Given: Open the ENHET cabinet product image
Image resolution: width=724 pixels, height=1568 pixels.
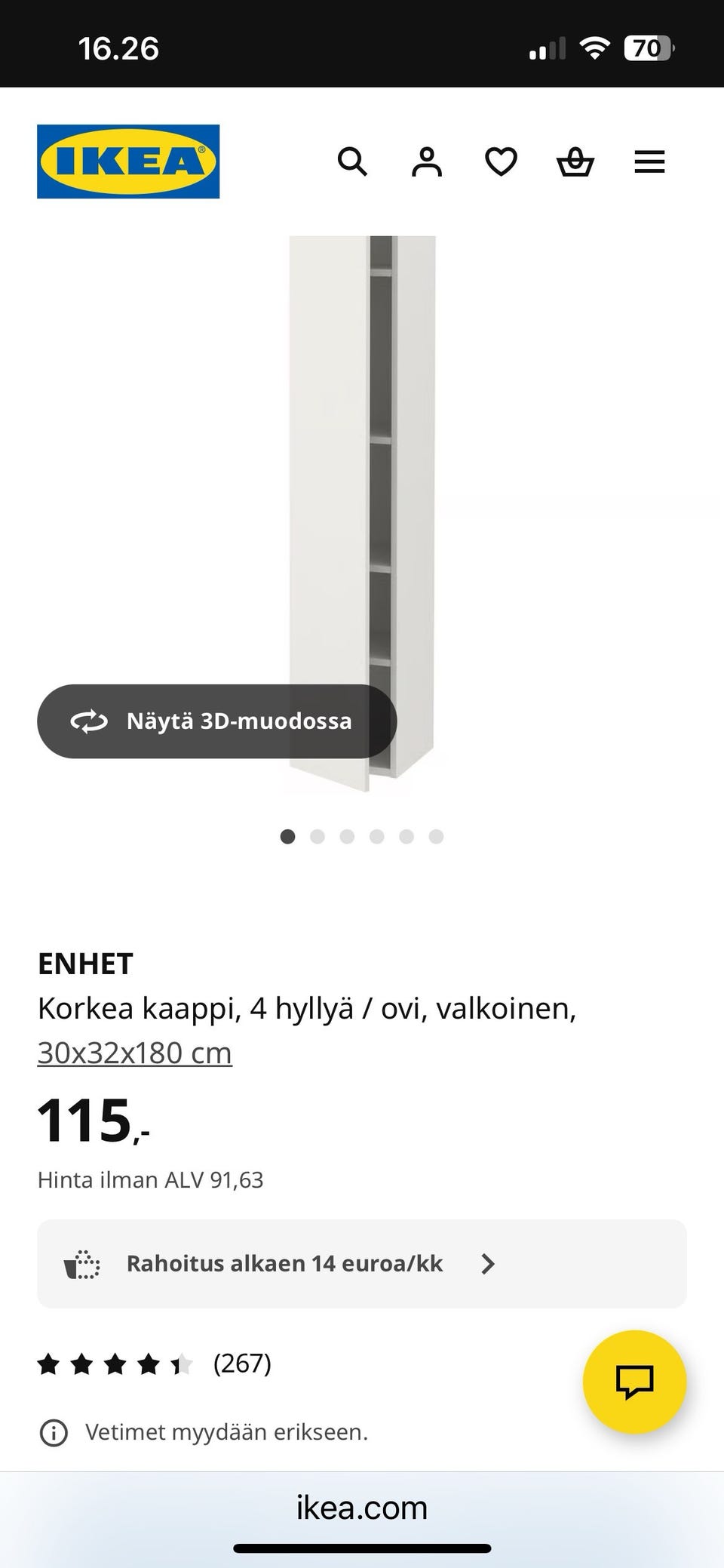Looking at the screenshot, I should coord(362,453).
